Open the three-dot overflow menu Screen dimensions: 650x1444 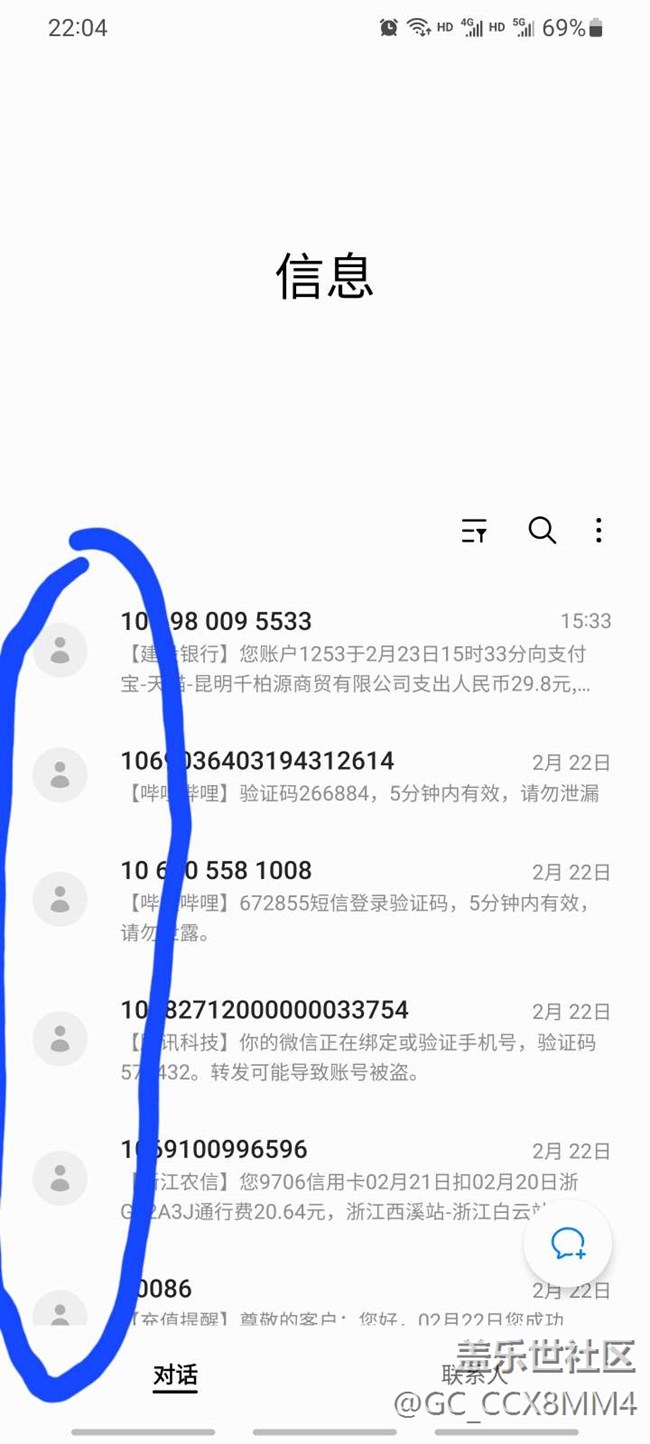[598, 530]
